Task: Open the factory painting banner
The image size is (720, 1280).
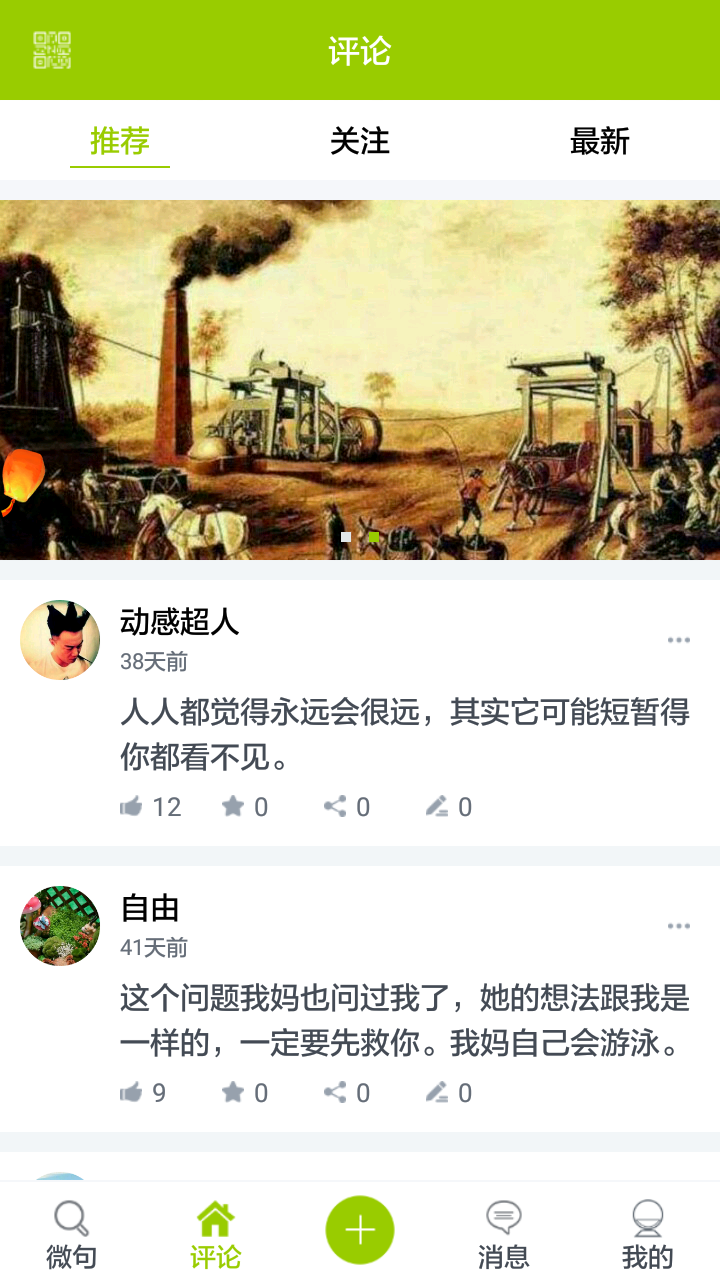Action: 360,380
